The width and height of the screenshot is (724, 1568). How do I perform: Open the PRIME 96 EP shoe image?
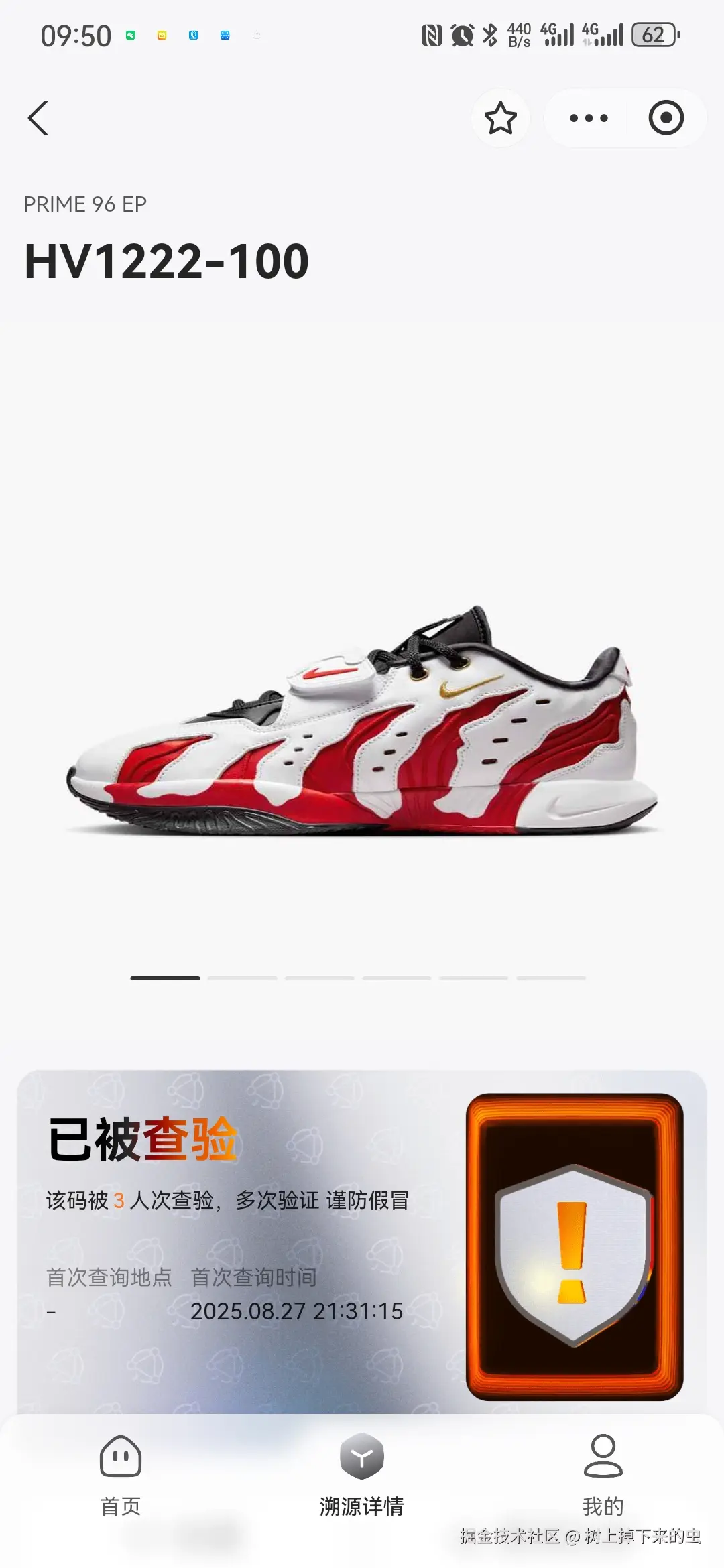click(x=362, y=720)
